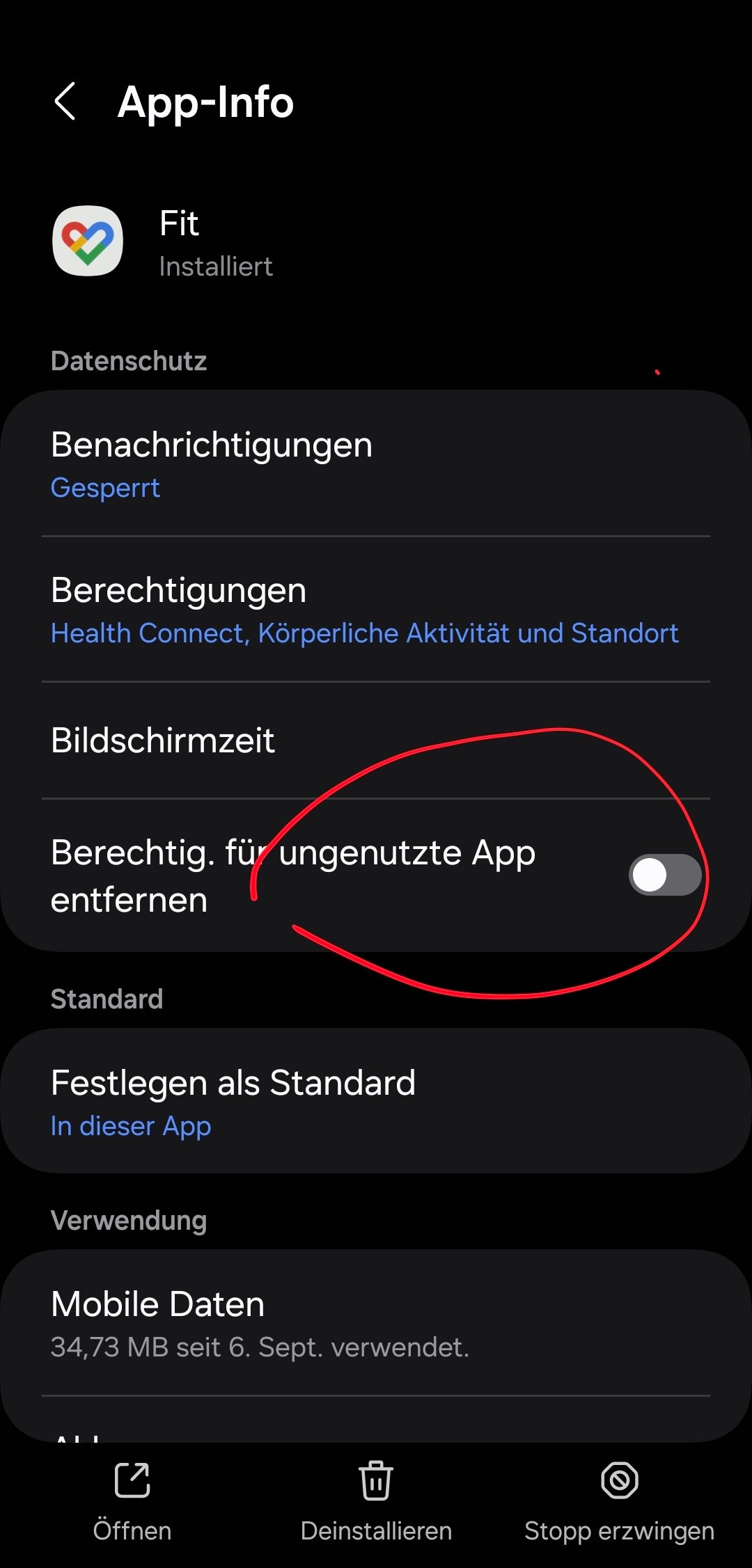Go back from App-Info
Screen dimensions: 752x1568
65,102
